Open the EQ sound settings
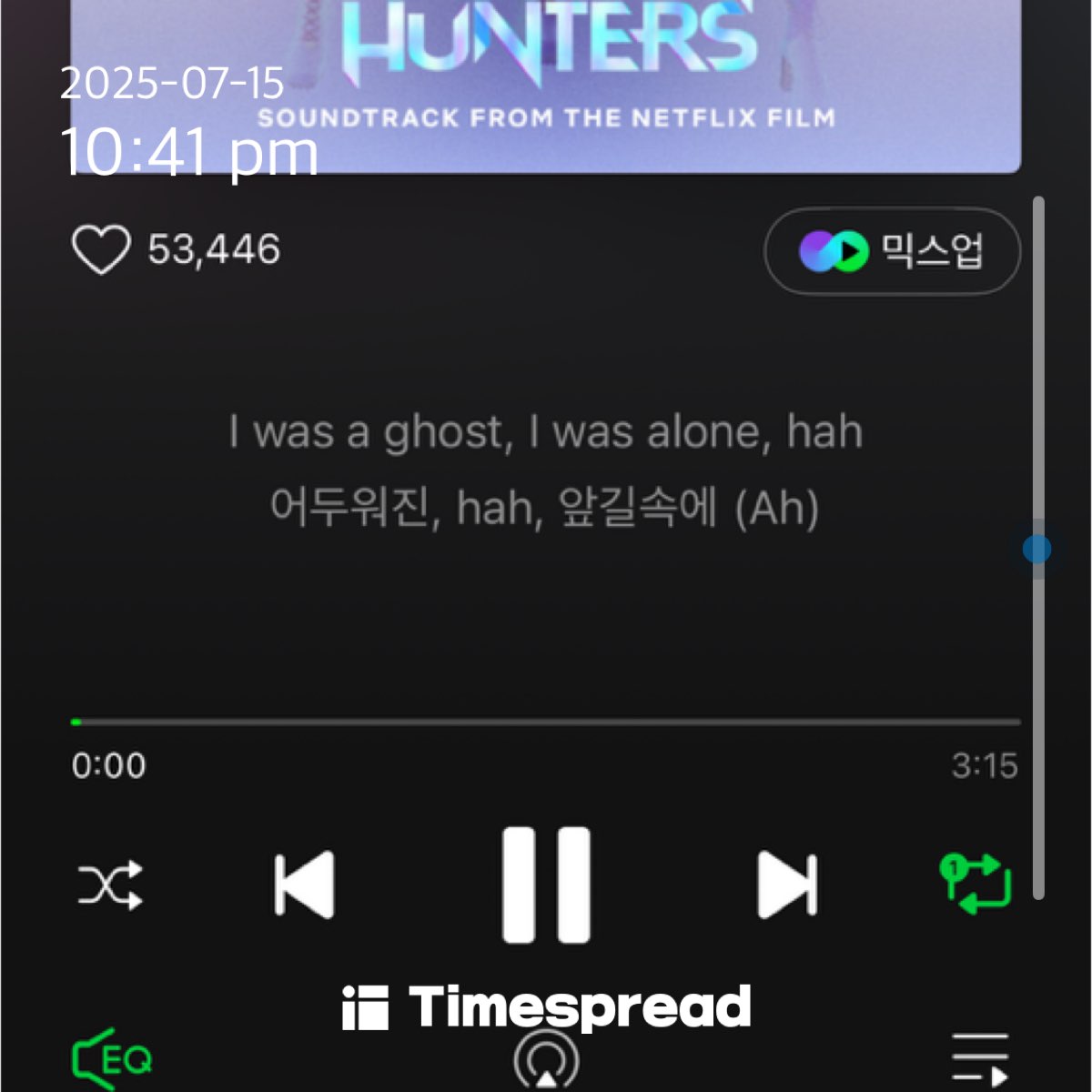The width and height of the screenshot is (1092, 1092). (112, 1059)
